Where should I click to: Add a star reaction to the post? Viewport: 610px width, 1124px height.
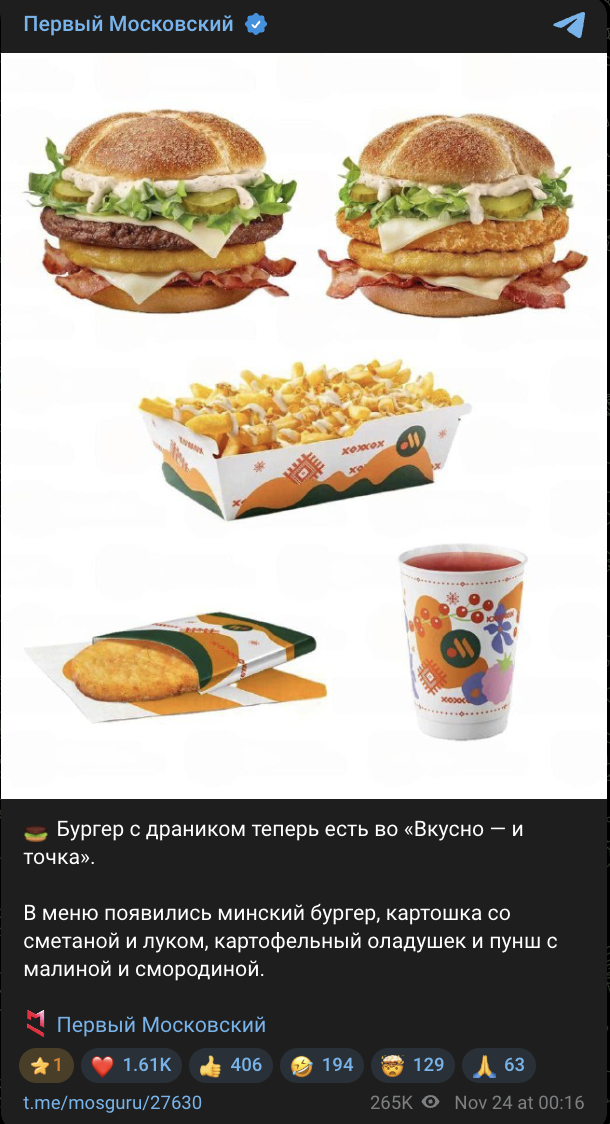pyautogui.click(x=46, y=1065)
